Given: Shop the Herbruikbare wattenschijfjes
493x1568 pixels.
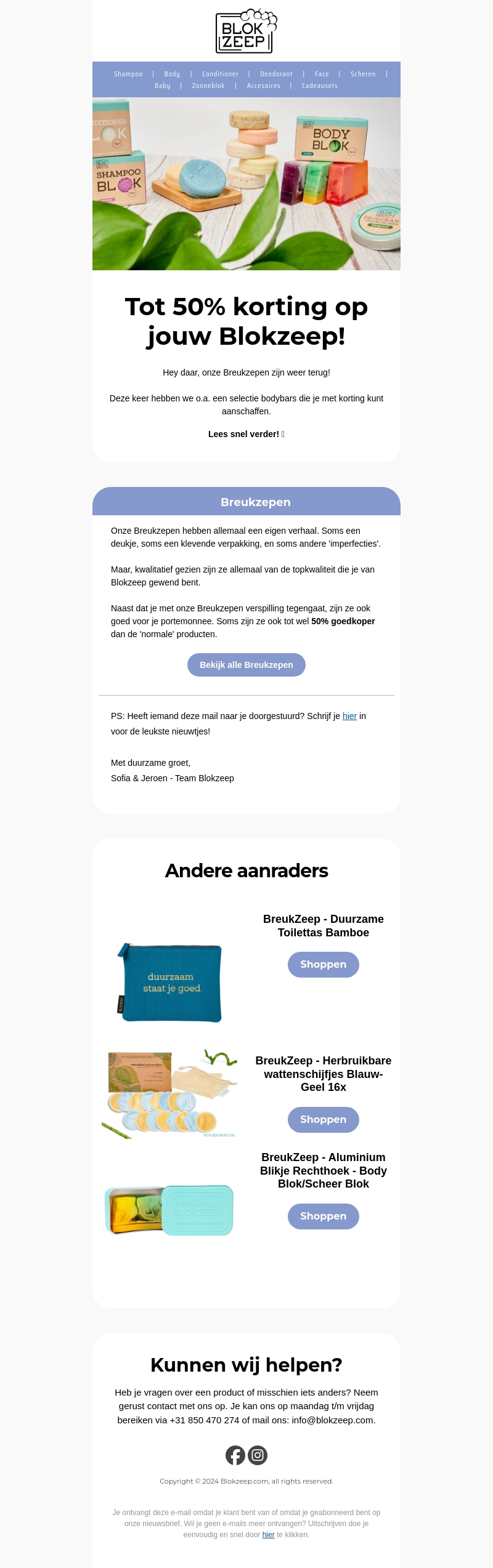Looking at the screenshot, I should pos(324,1119).
